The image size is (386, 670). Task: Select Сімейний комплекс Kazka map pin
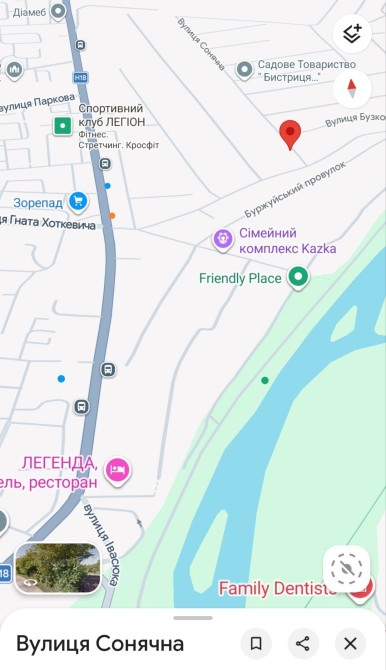223,239
